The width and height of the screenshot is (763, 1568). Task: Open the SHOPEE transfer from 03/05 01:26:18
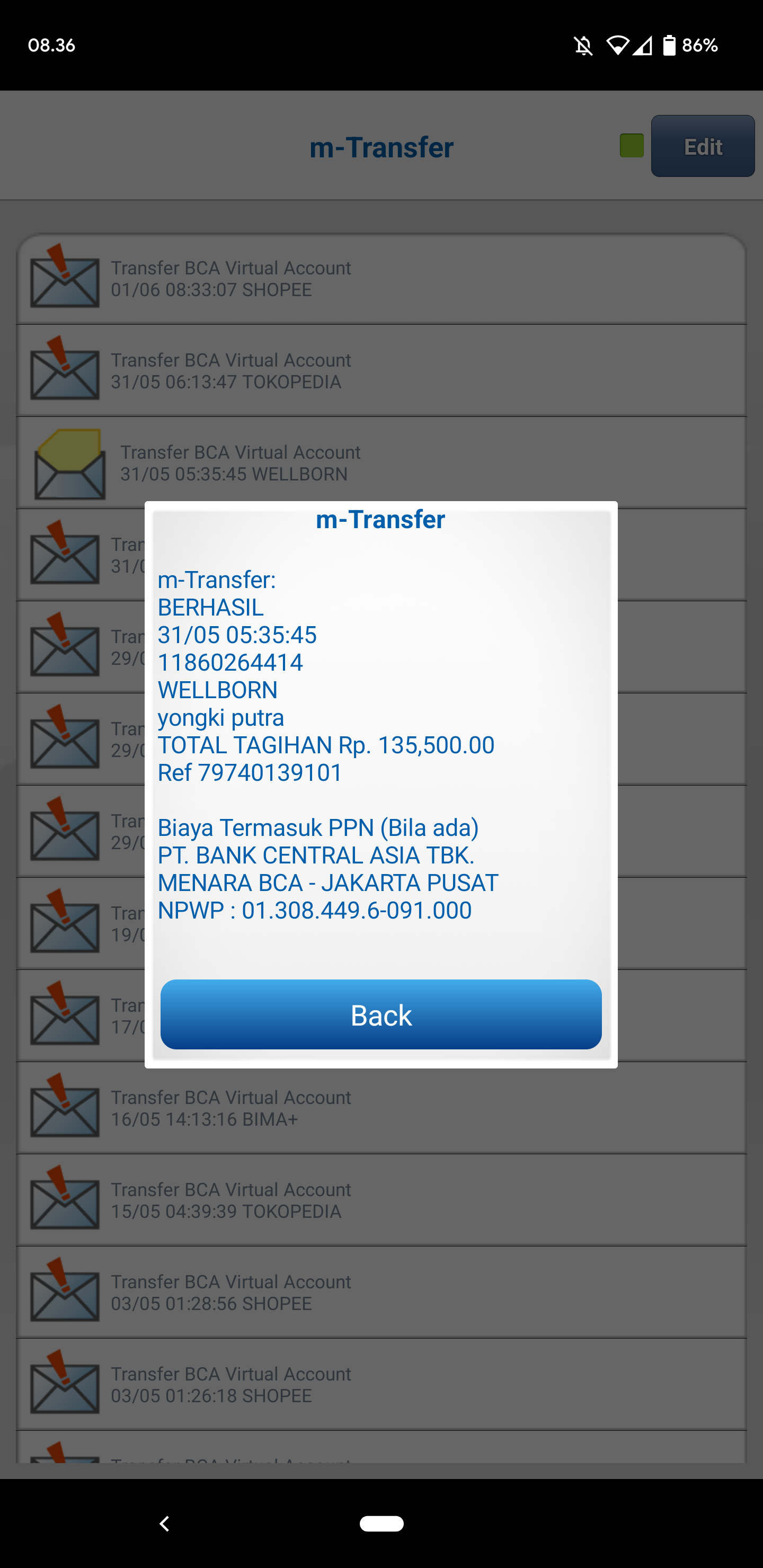tap(381, 1384)
